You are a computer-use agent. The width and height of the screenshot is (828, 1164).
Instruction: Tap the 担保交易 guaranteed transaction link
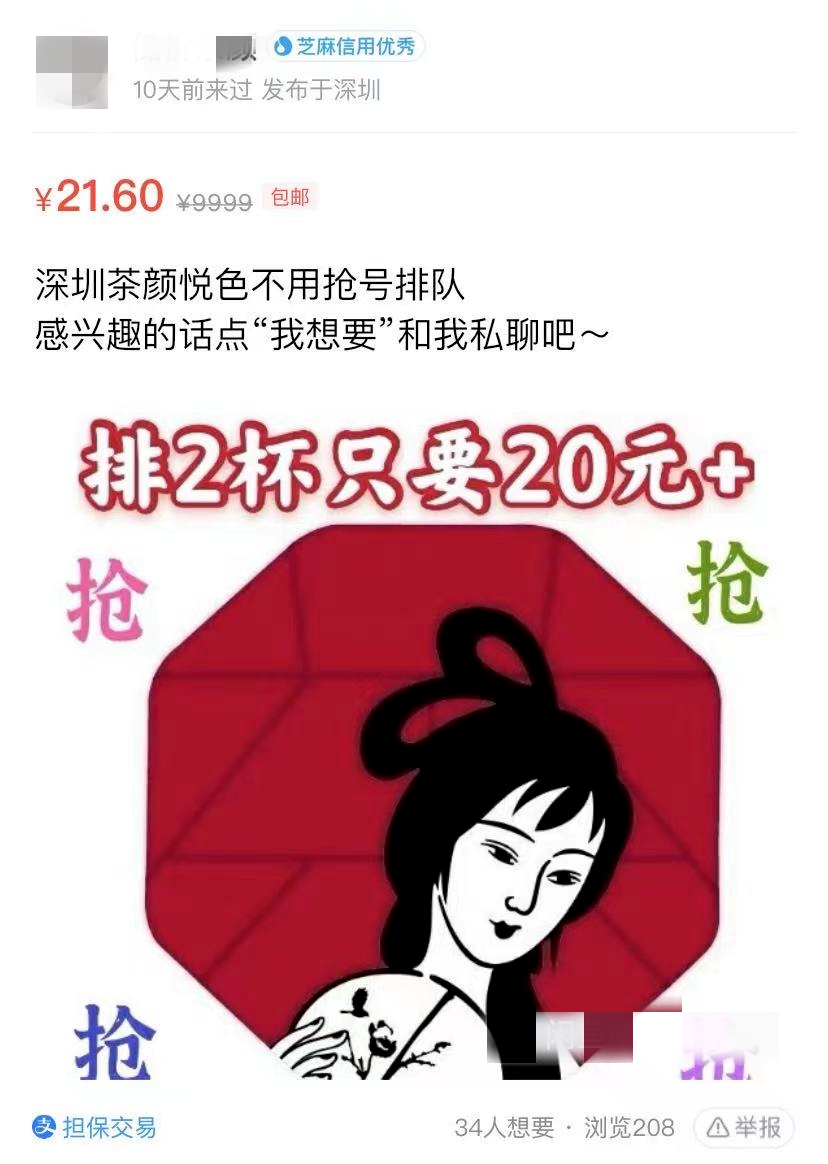(x=95, y=1128)
